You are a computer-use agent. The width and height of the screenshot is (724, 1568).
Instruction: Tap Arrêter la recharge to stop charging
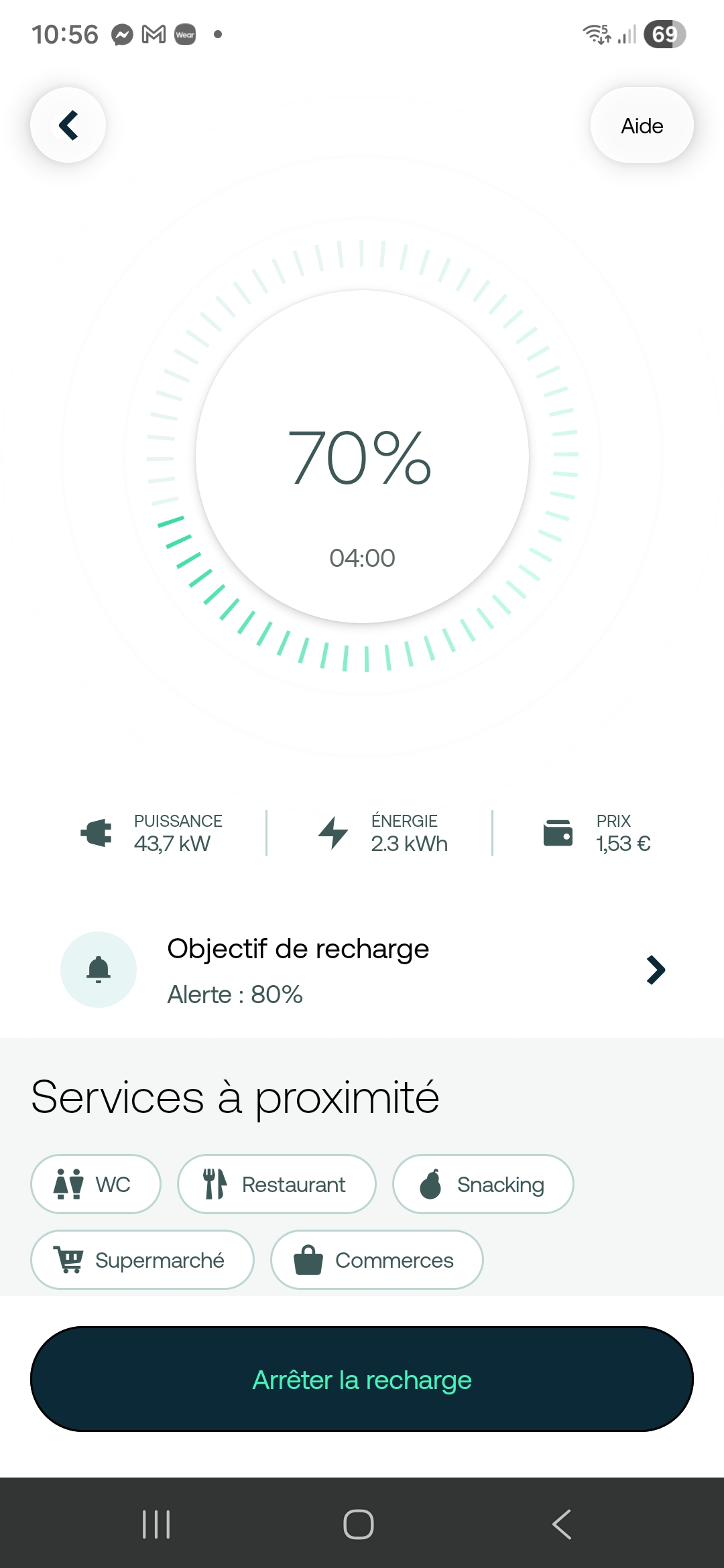pyautogui.click(x=362, y=1380)
